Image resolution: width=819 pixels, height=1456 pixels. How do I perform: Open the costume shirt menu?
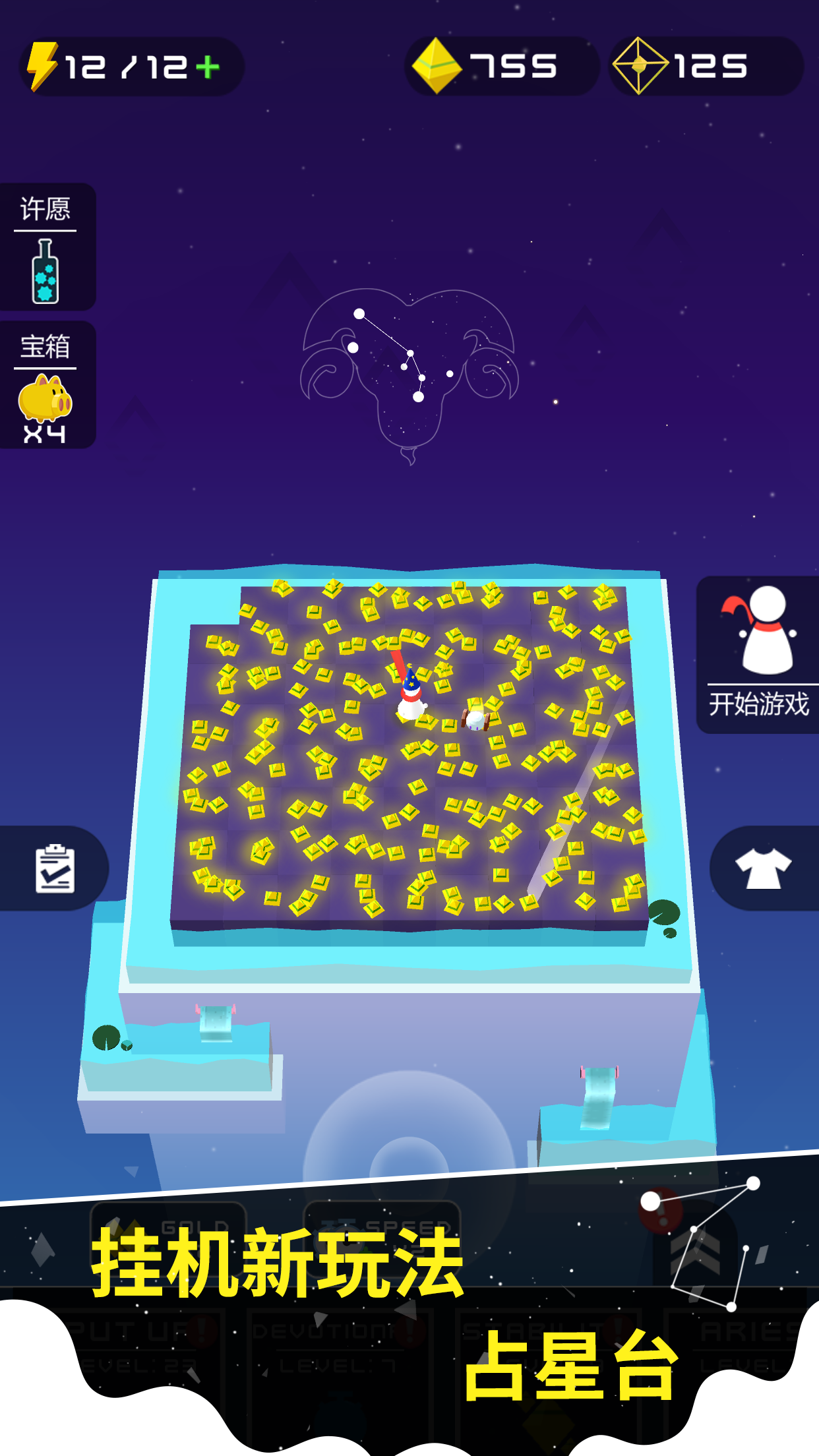pyautogui.click(x=763, y=868)
